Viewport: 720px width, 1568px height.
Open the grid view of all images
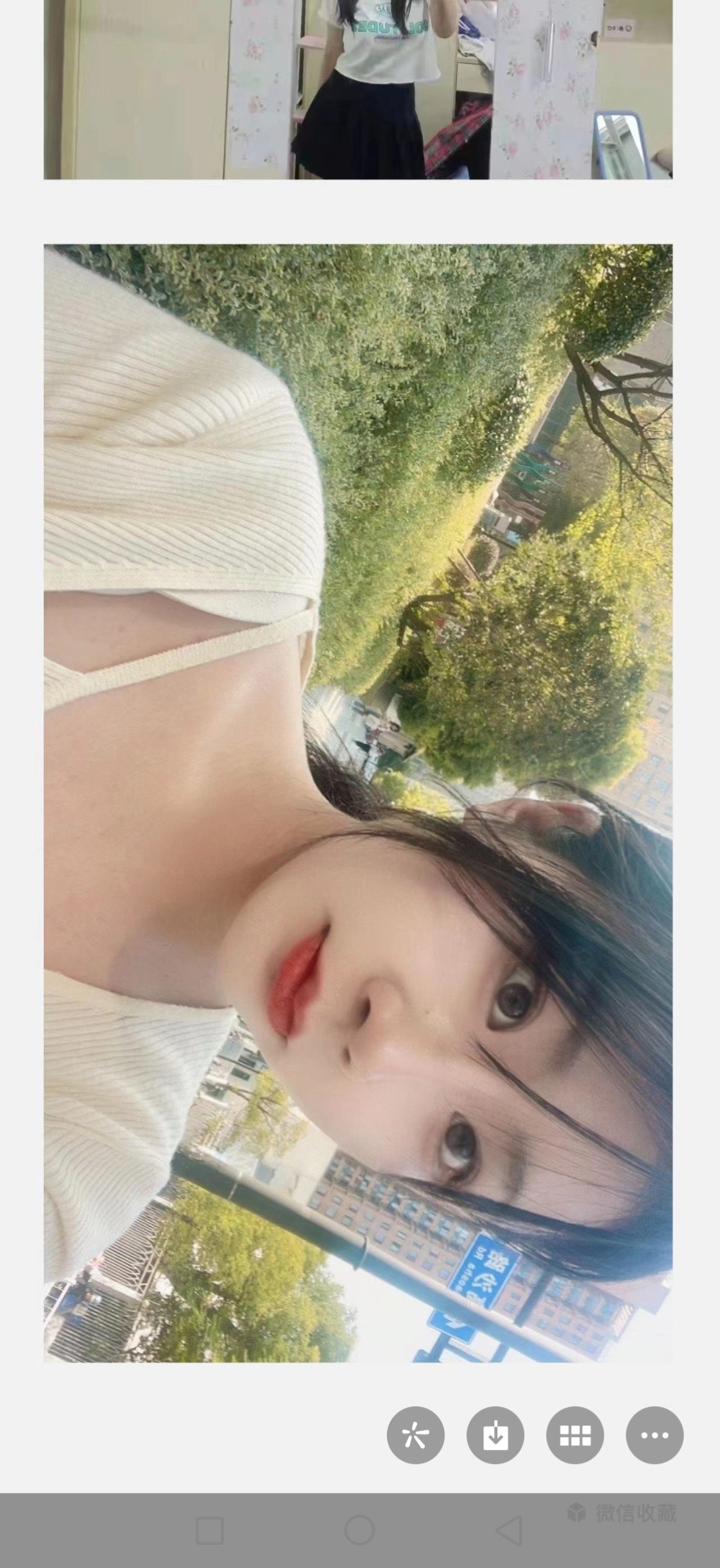[x=575, y=1435]
